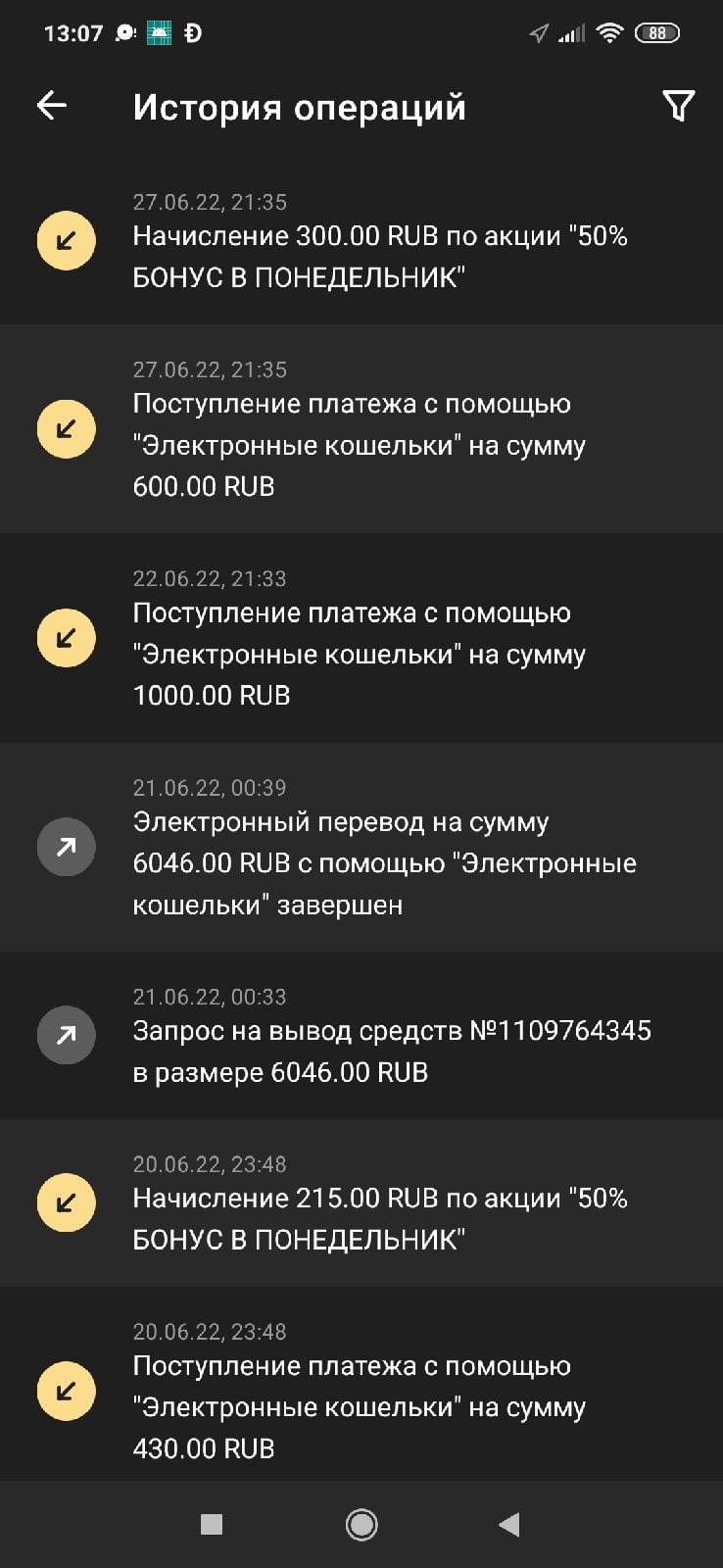The image size is (723, 1568).
Task: Open the operations filter funnel
Action: point(678,106)
